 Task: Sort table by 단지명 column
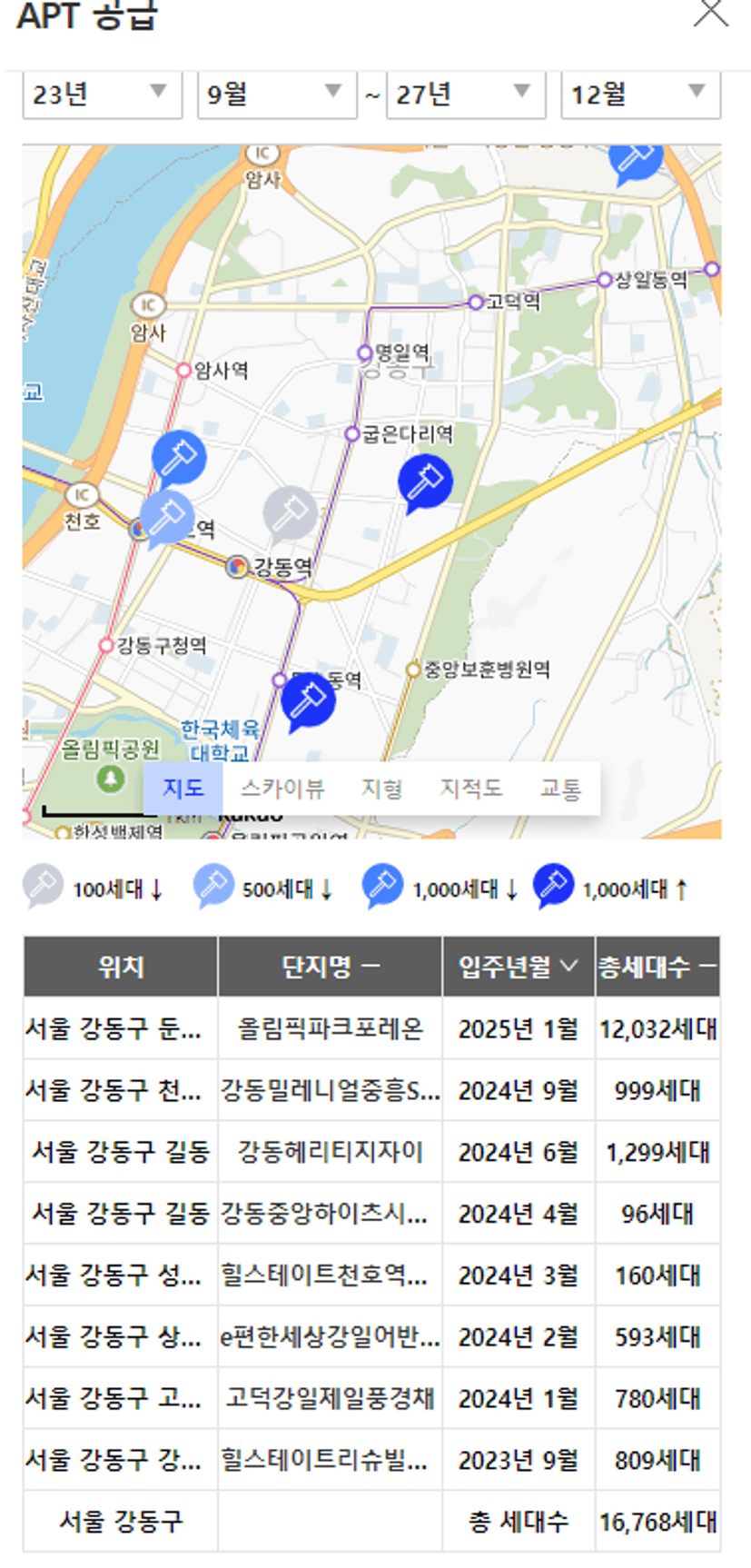tap(331, 967)
